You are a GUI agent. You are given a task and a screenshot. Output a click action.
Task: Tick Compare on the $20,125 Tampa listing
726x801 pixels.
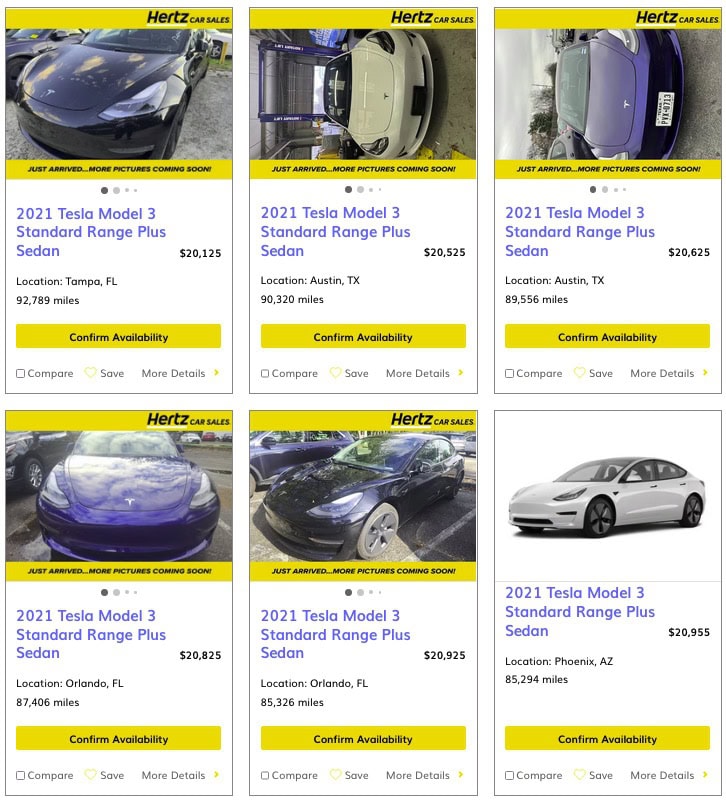point(21,374)
